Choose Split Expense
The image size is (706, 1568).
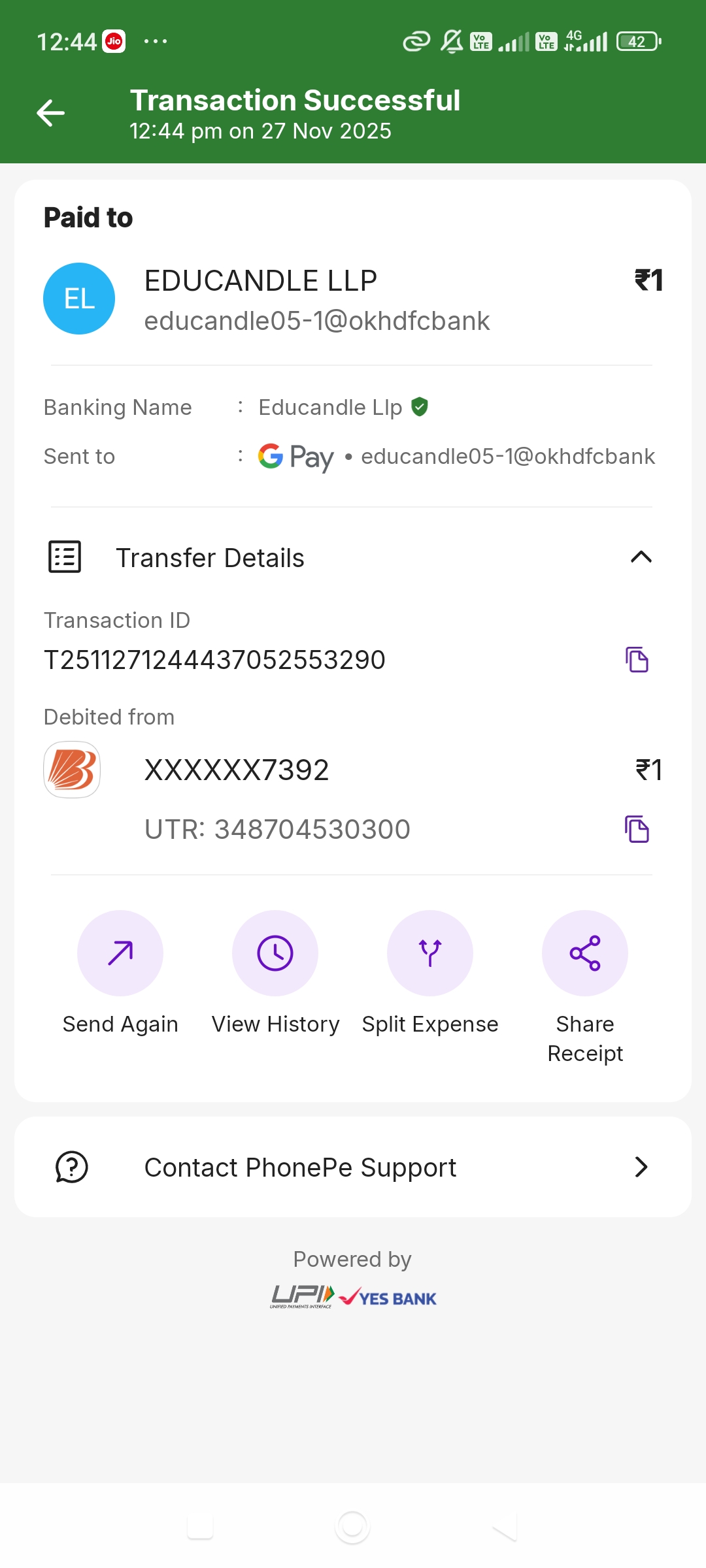pyautogui.click(x=430, y=953)
